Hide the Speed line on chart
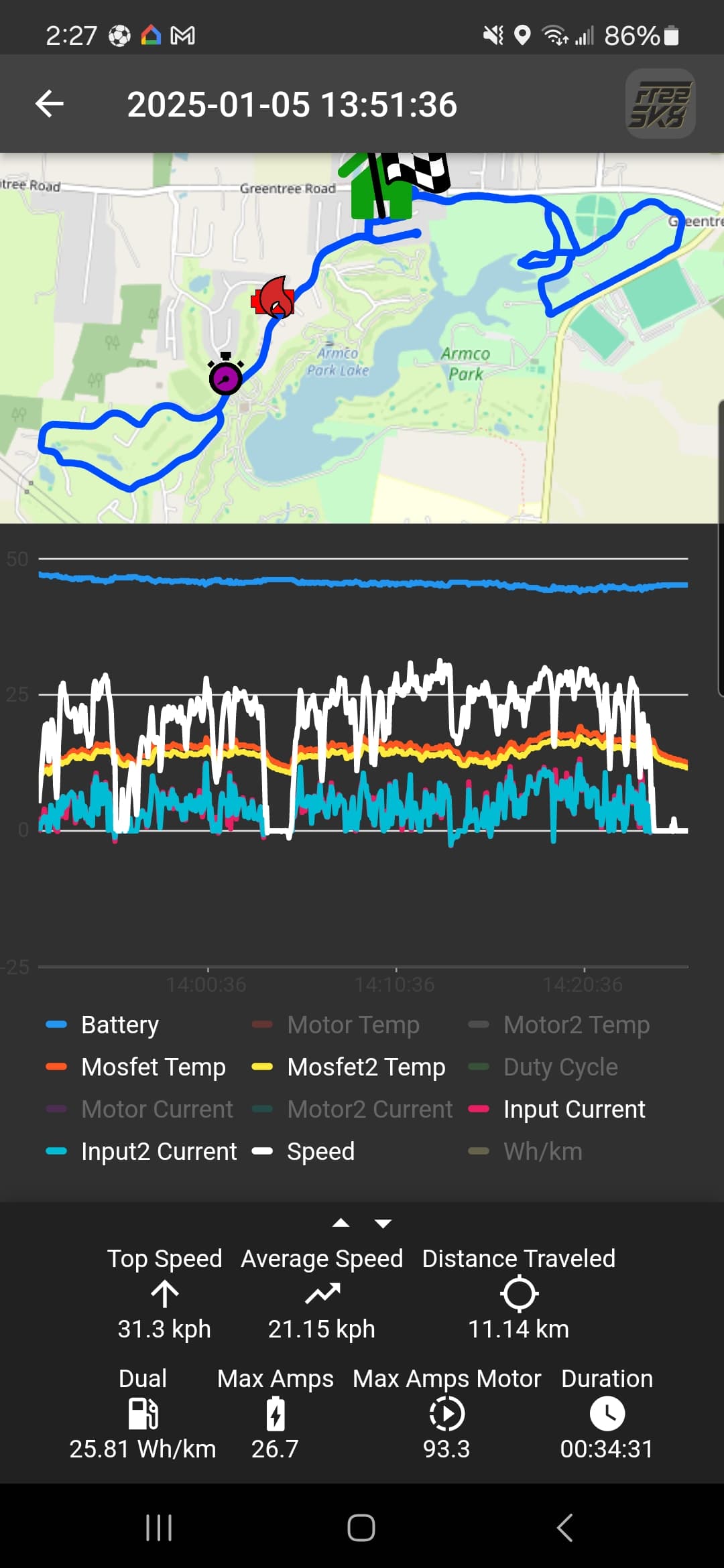This screenshot has width=724, height=1568. pyautogui.click(x=303, y=1151)
